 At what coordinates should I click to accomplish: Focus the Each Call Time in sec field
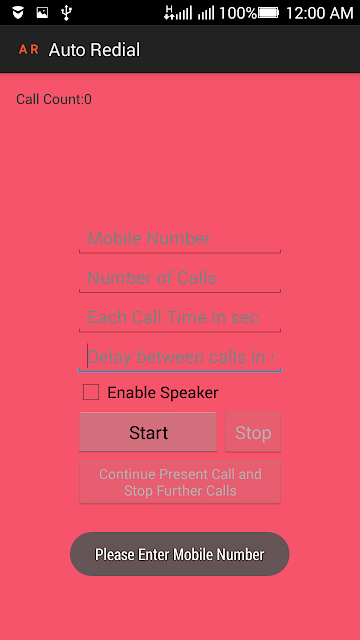pos(180,318)
